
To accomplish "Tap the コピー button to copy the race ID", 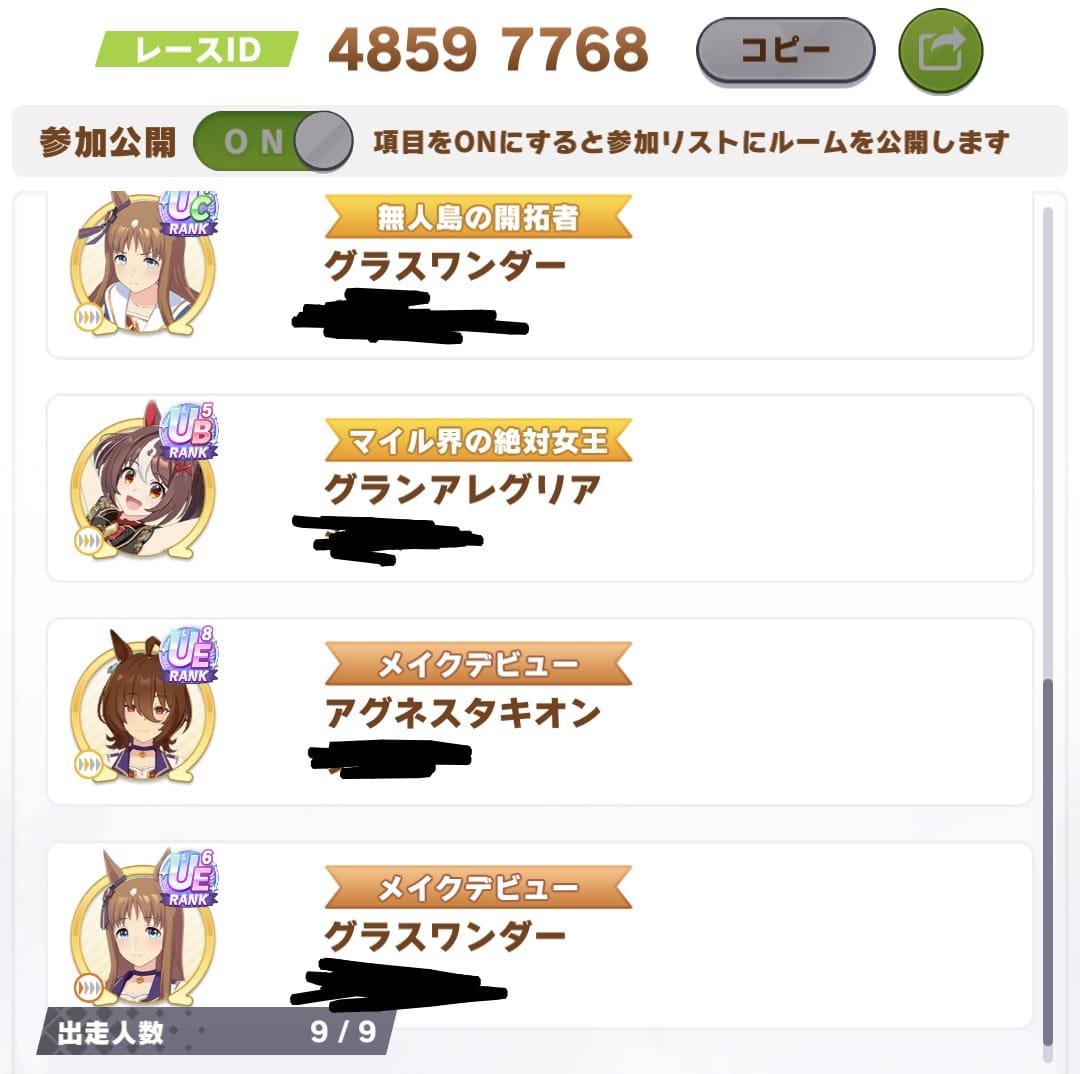I will coord(785,50).
